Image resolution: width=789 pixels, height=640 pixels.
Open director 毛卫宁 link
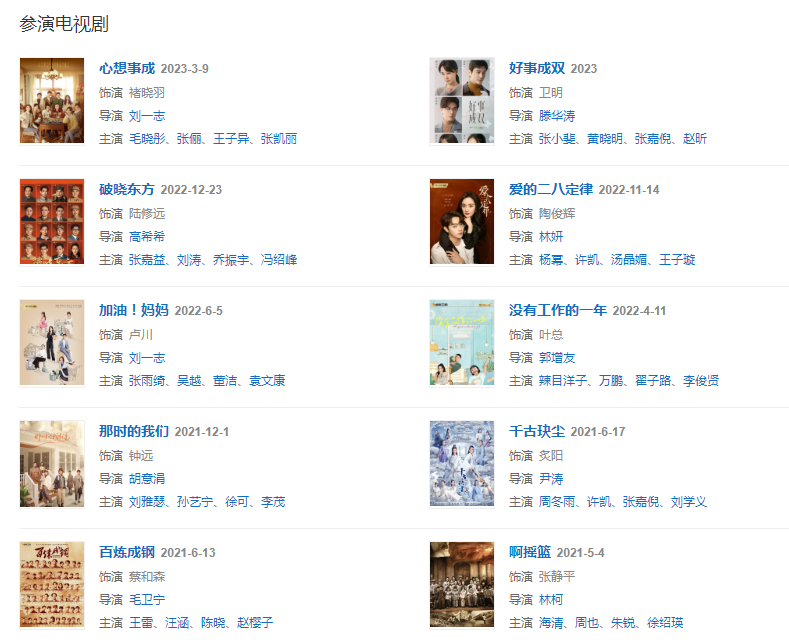pos(147,600)
